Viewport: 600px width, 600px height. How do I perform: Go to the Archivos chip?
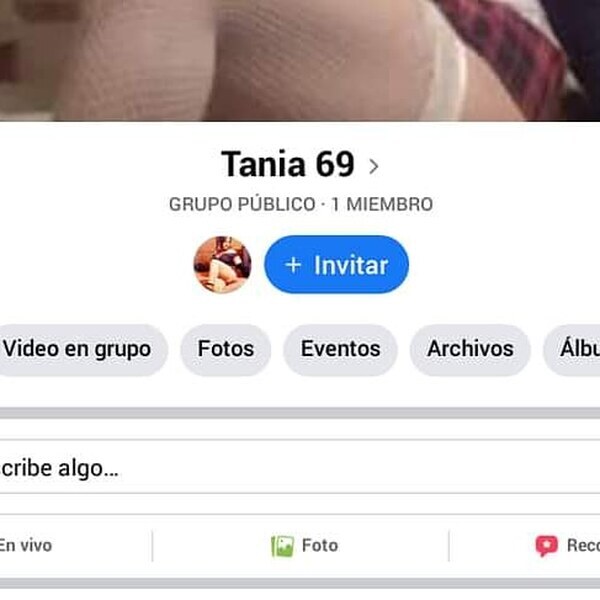click(x=470, y=349)
